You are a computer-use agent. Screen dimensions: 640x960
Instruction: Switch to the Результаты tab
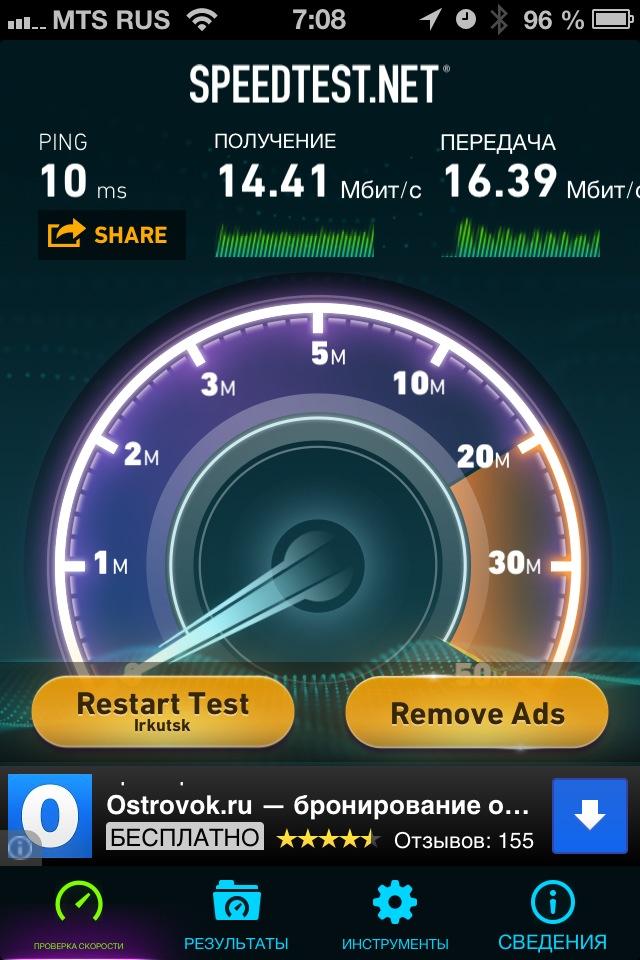pyautogui.click(x=236, y=915)
